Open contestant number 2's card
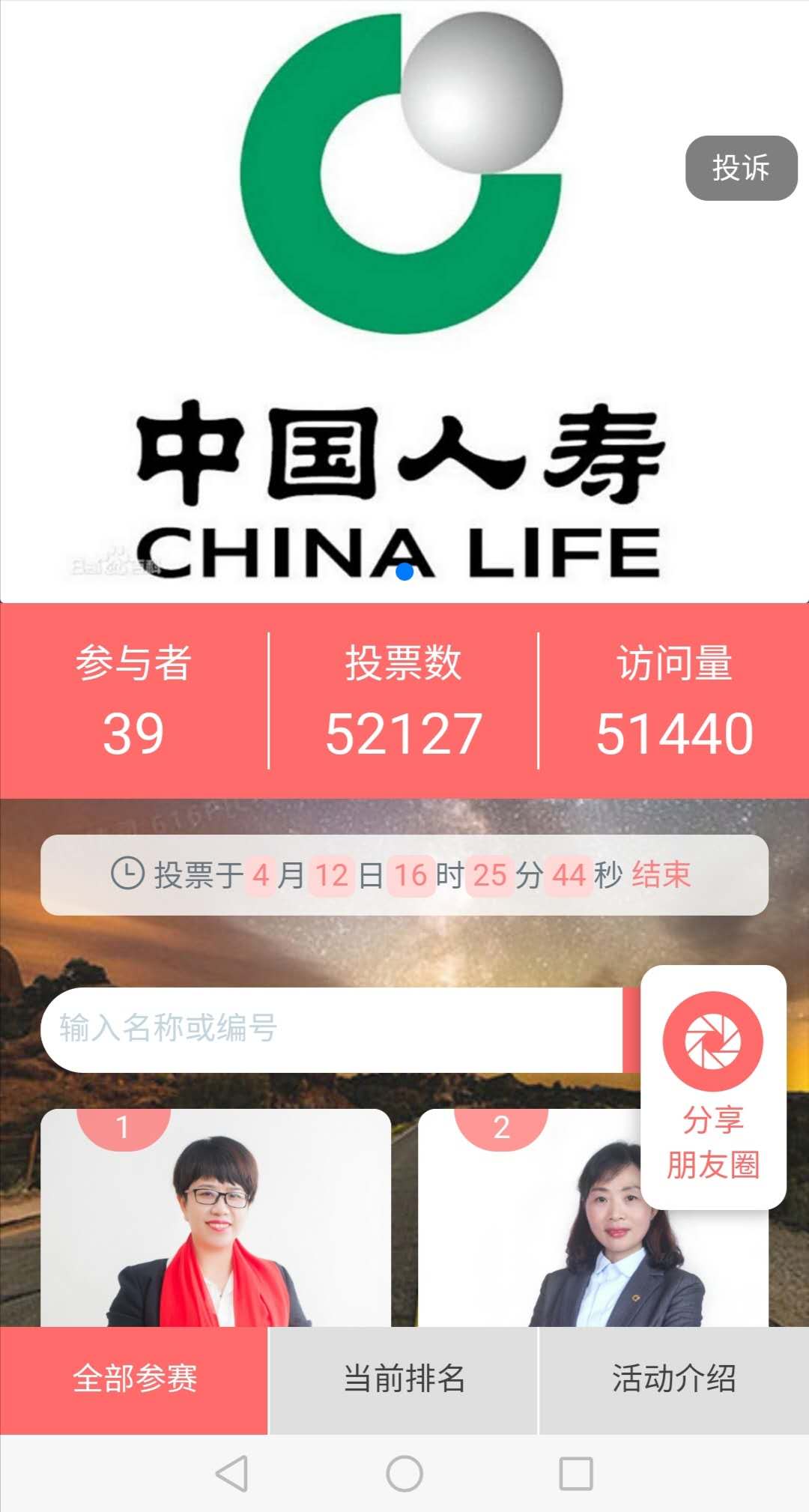Screen dimensions: 809x1512 [x=529, y=1218]
